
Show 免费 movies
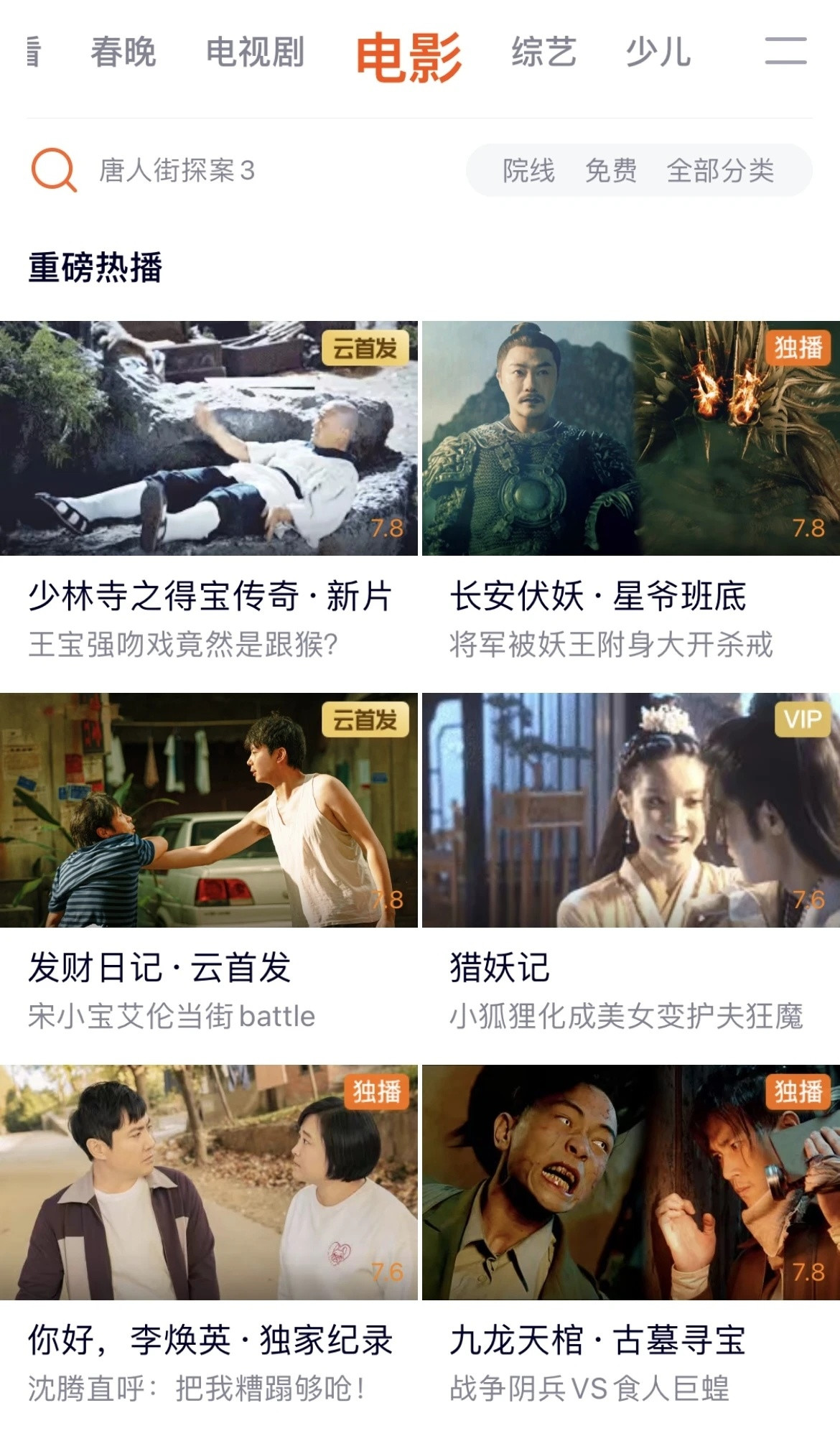click(x=610, y=171)
